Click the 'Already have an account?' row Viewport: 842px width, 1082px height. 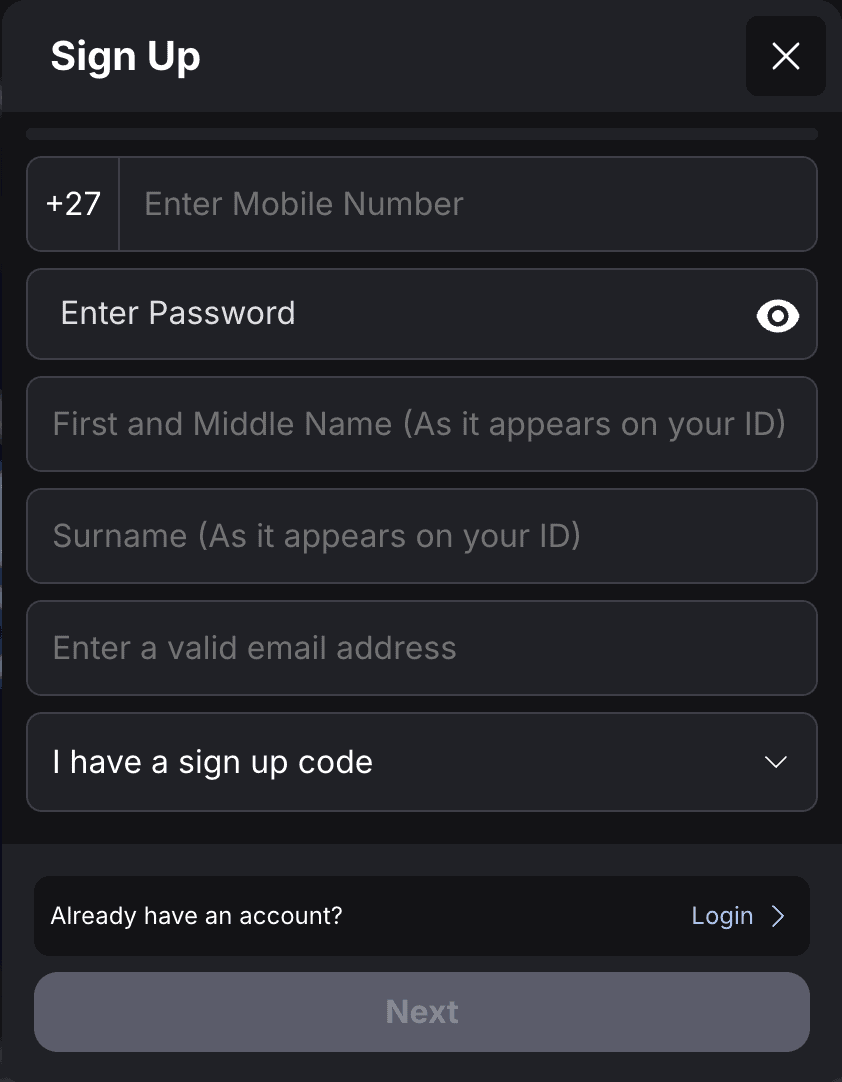(x=300, y=915)
